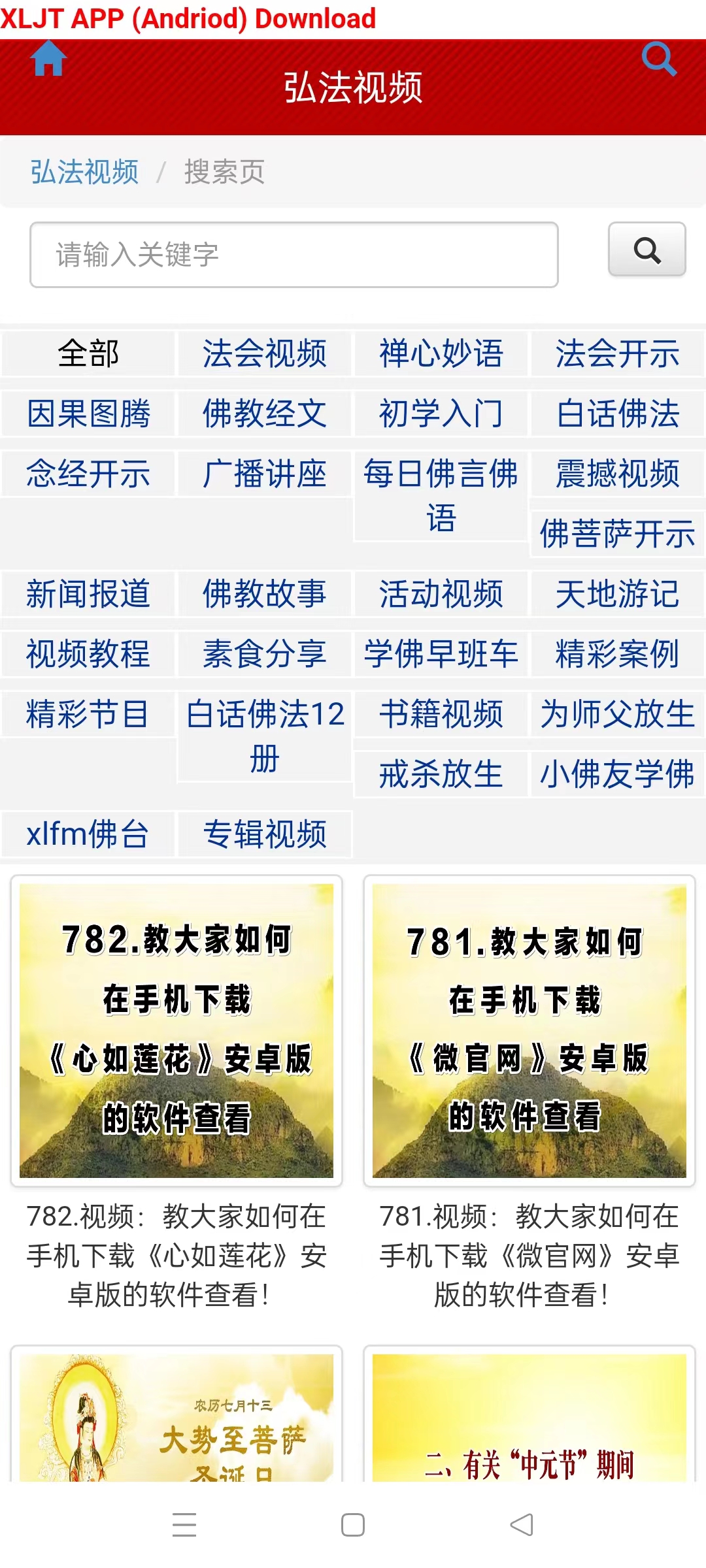Image resolution: width=706 pixels, height=1568 pixels.
Task: Go back using the system back button
Action: pos(522,1525)
